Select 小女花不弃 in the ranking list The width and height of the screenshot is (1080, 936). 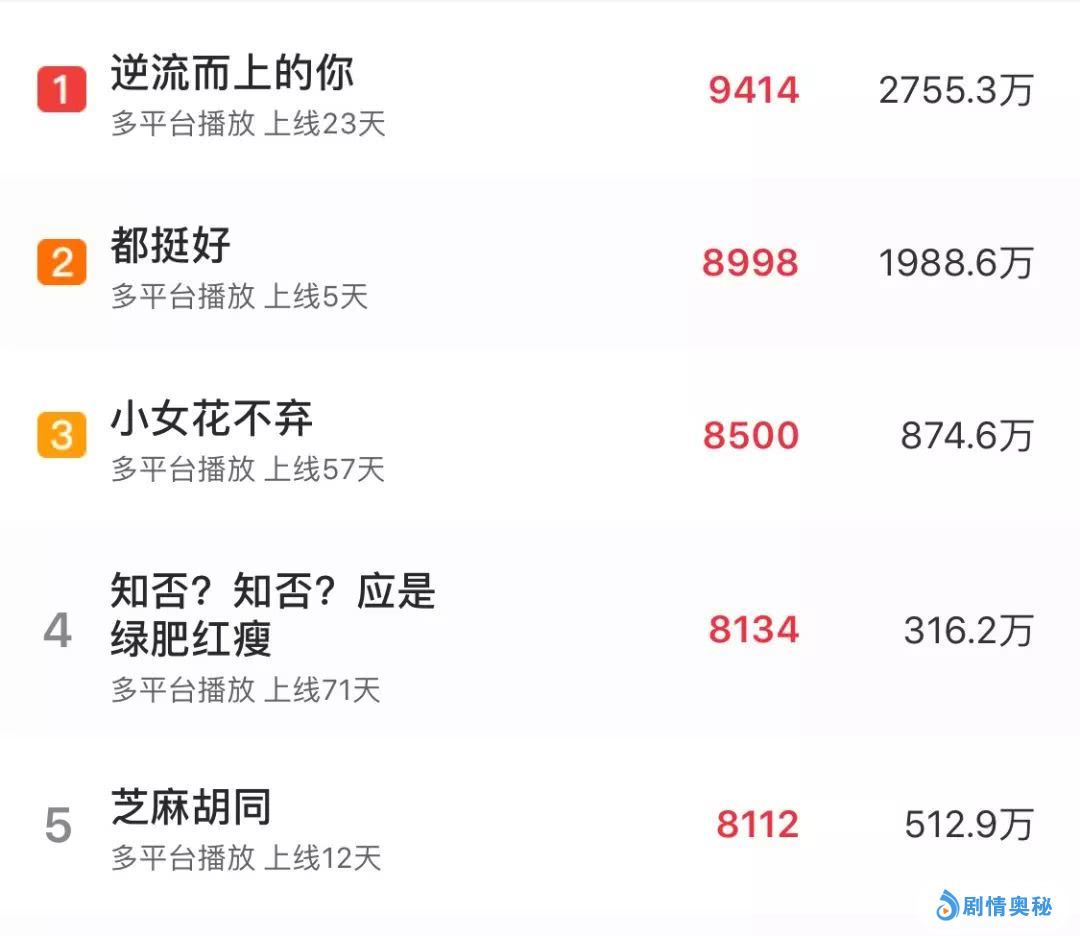point(212,420)
